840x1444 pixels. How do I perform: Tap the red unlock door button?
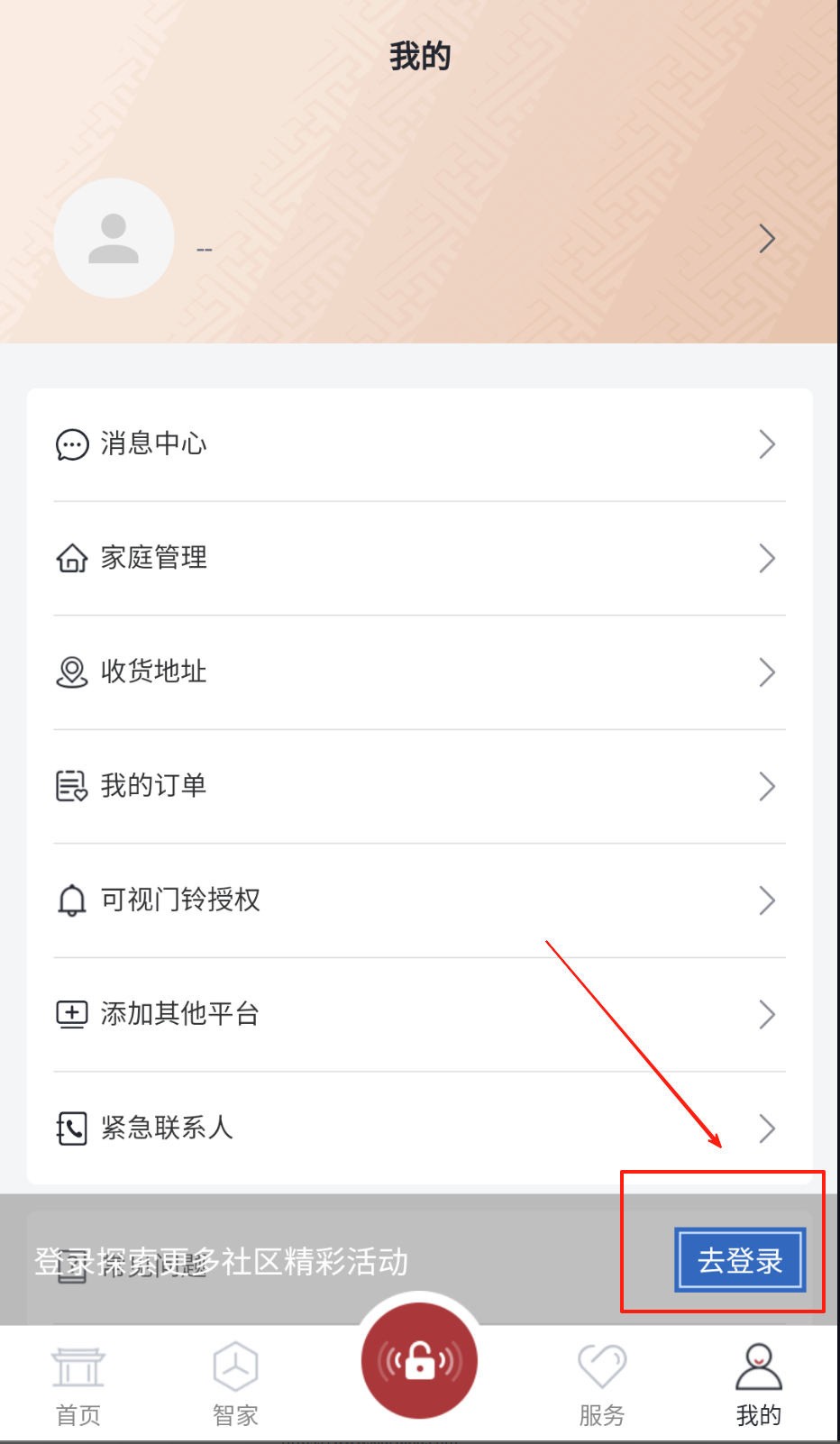click(419, 1360)
